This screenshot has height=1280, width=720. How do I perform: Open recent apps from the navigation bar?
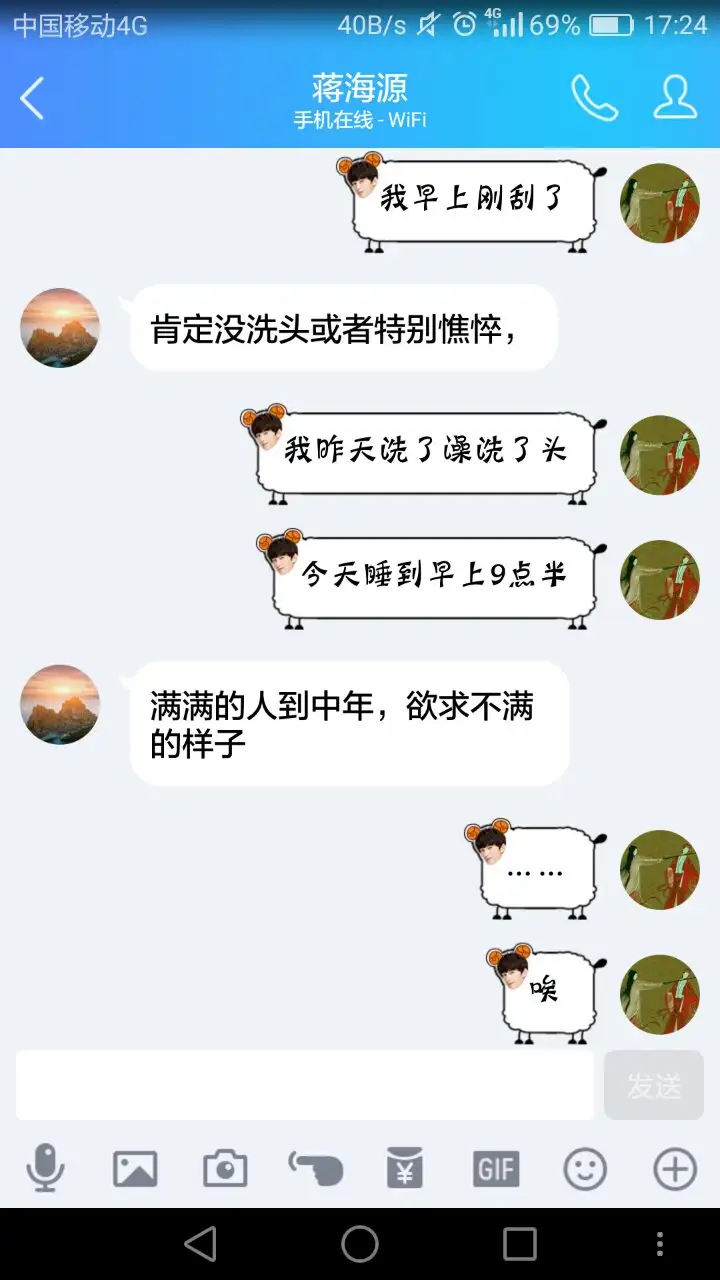520,1244
